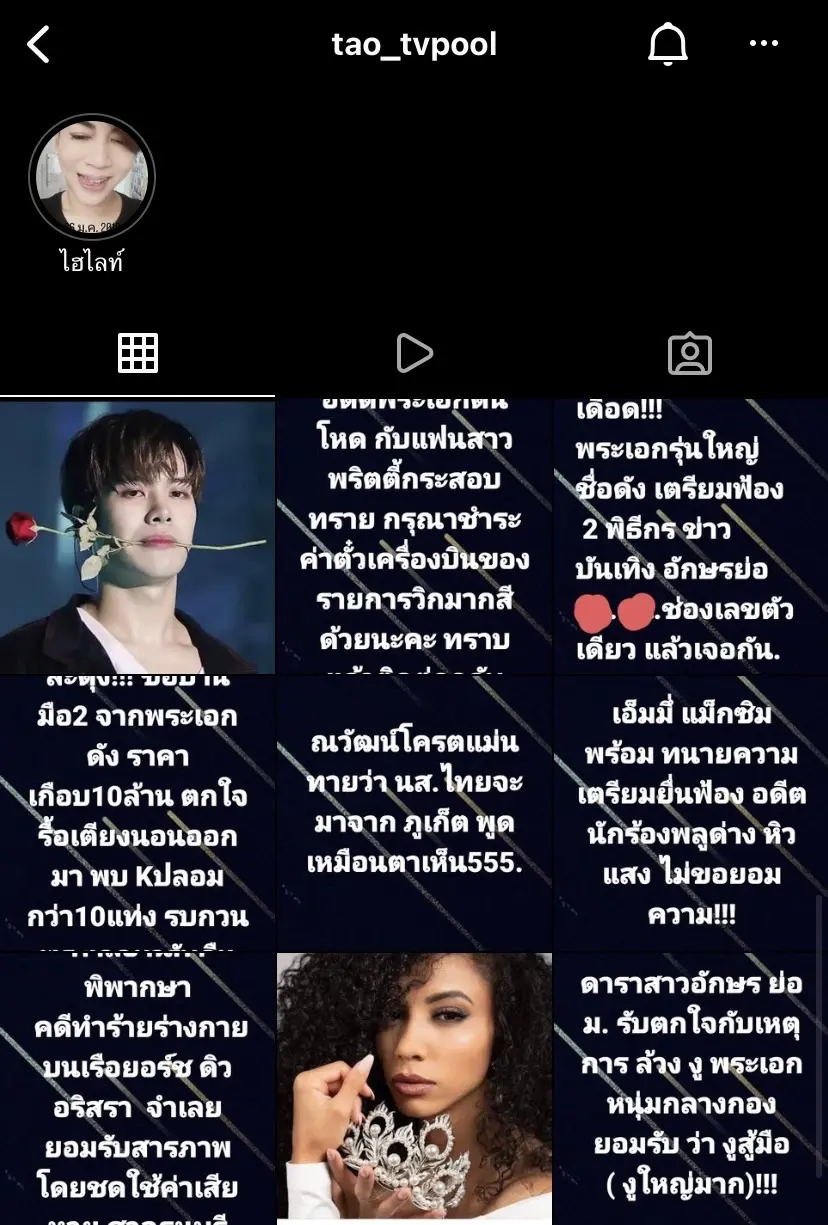Screen dimensions: 828x1225
Task: Open the เอ็มมี่ แม็กซิม post
Action: click(691, 813)
